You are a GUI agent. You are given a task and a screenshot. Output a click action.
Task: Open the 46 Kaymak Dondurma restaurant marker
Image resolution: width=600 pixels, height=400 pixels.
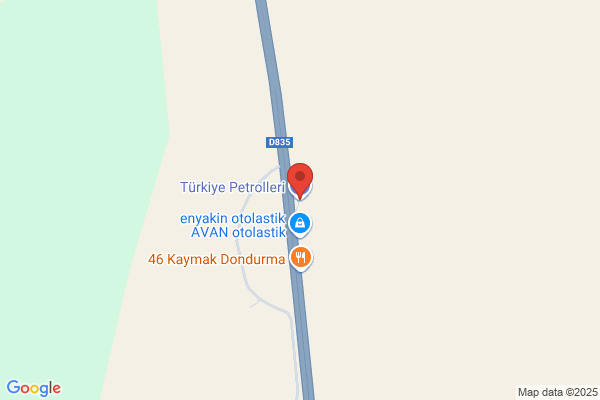pos(300,258)
